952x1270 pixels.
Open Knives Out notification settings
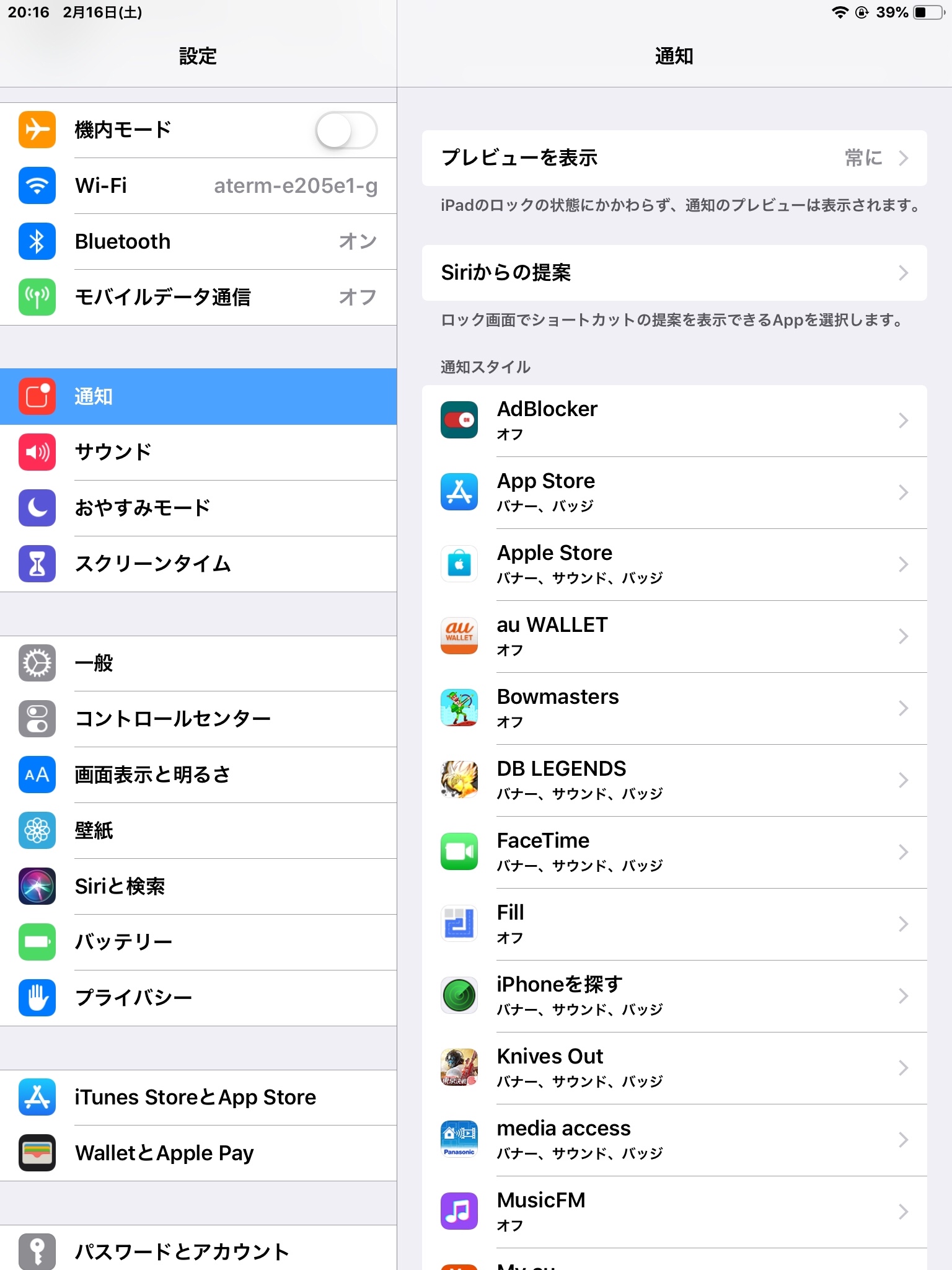pyautogui.click(x=674, y=1068)
